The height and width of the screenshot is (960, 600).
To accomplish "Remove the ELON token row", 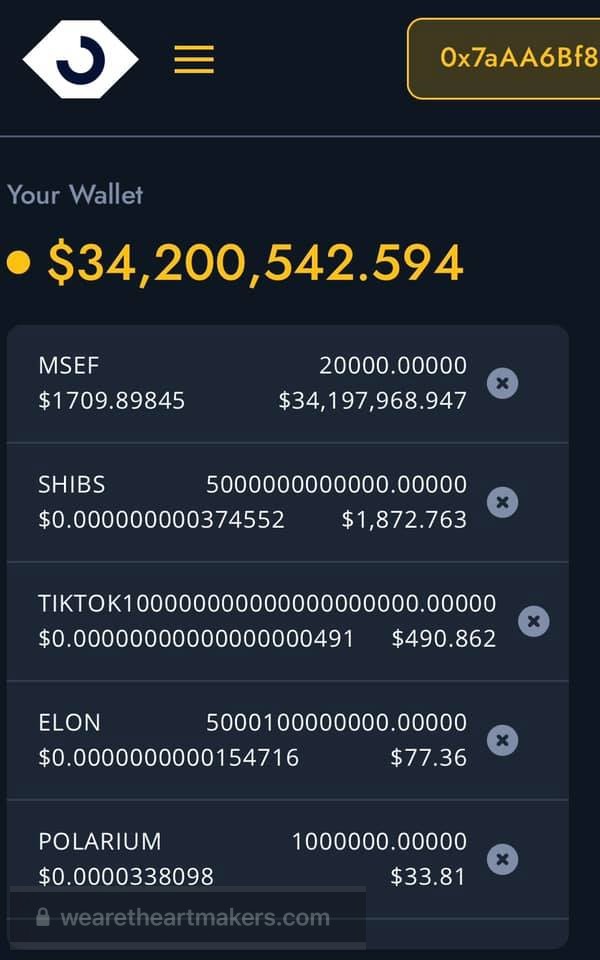I will 502,740.
